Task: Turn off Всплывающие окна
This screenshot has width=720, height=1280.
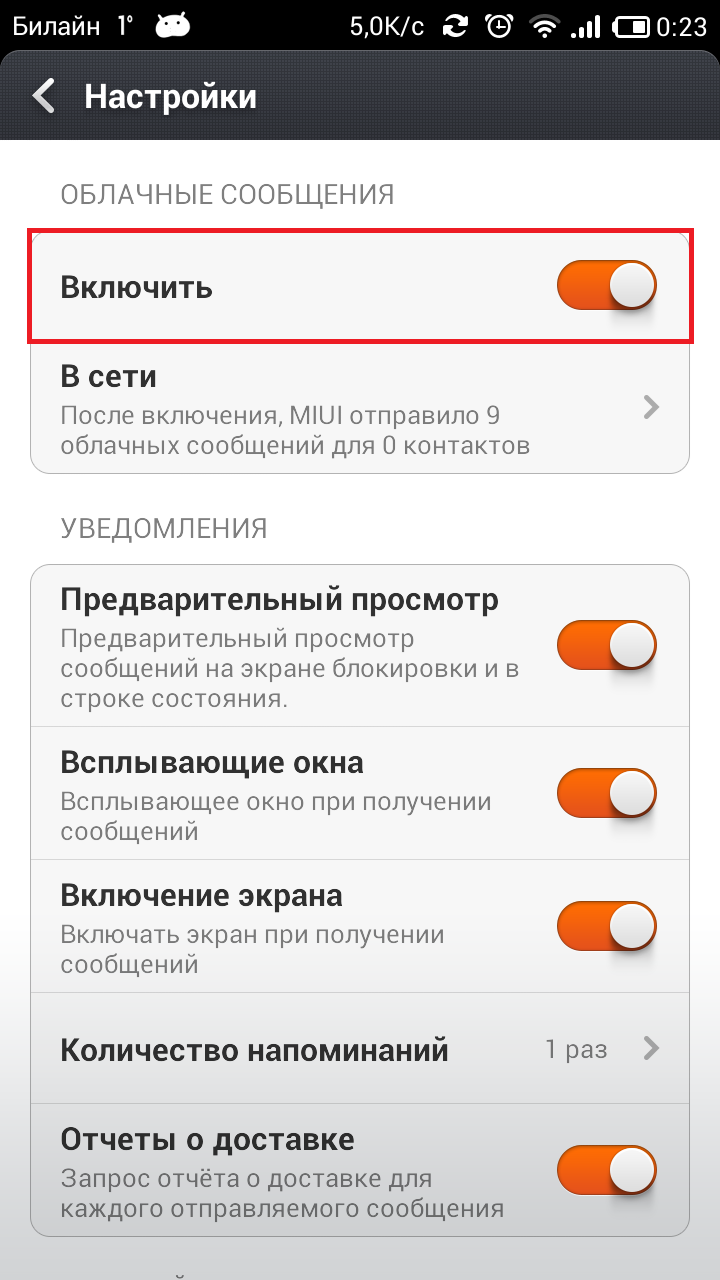Action: [607, 793]
